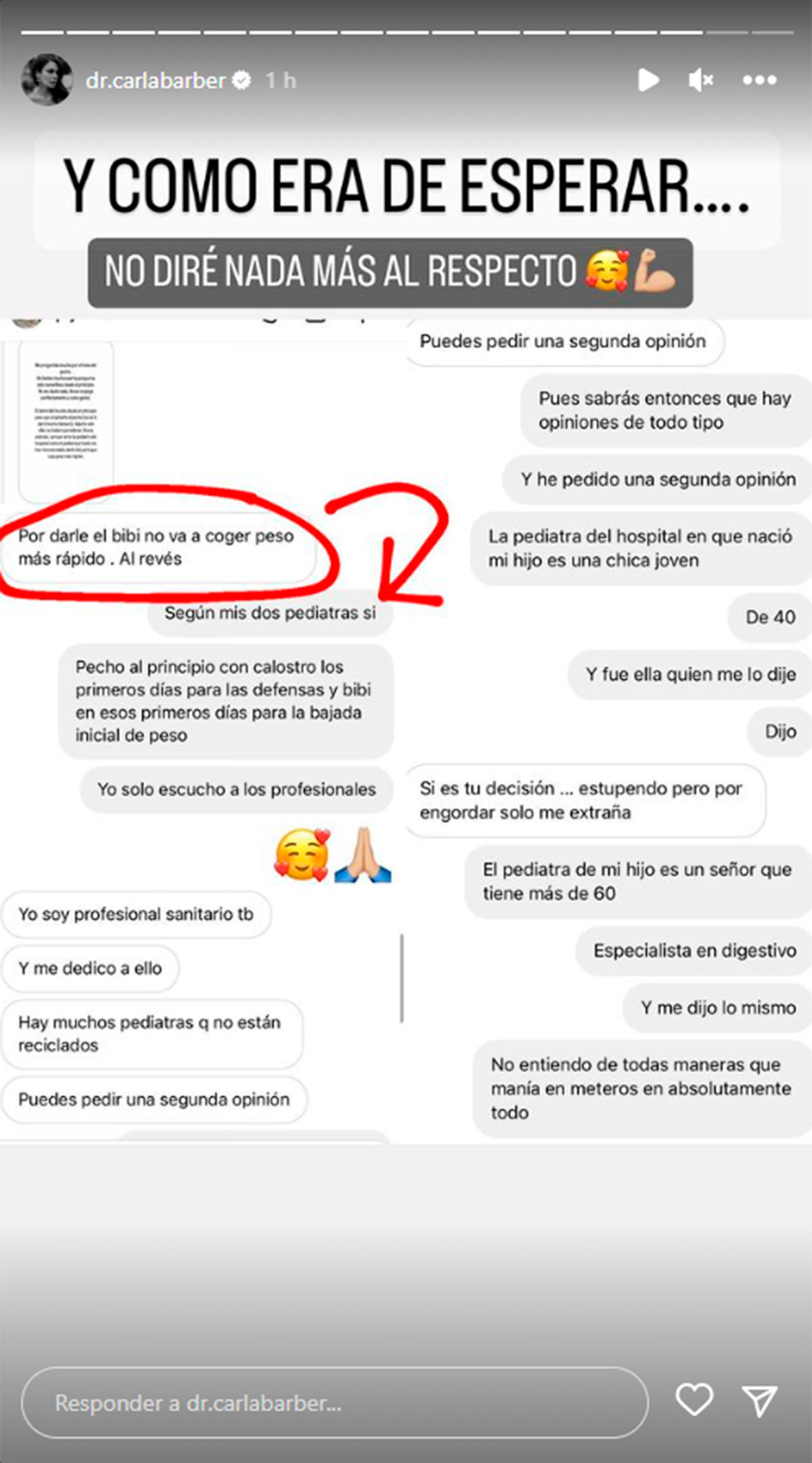The width and height of the screenshot is (812, 1463).
Task: Share the story via paper plane icon
Action: (759, 1401)
